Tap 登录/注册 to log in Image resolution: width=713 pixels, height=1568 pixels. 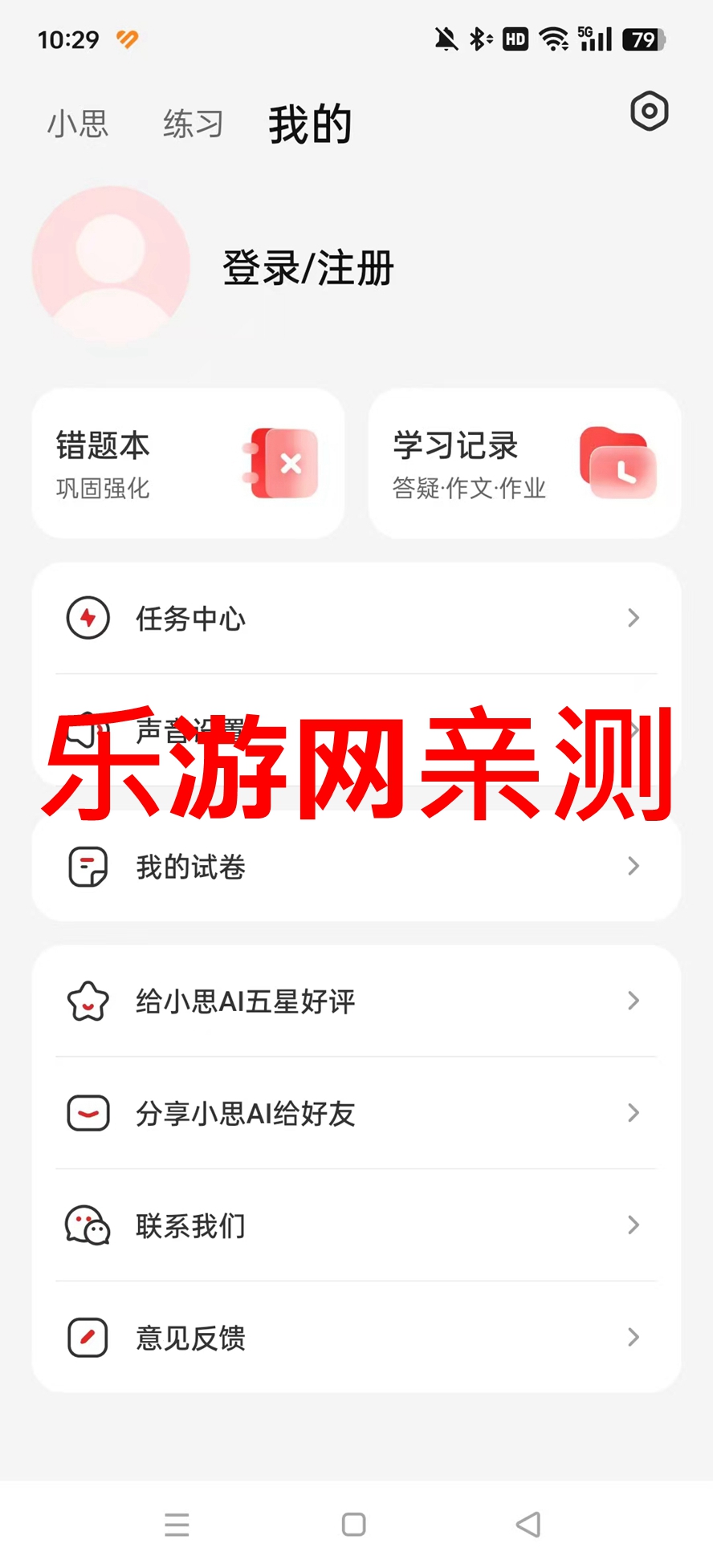pos(308,268)
